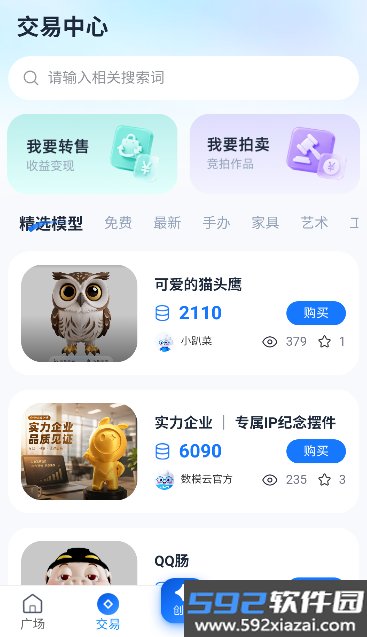
Task: Go to the 广场 tab
Action: (33, 611)
